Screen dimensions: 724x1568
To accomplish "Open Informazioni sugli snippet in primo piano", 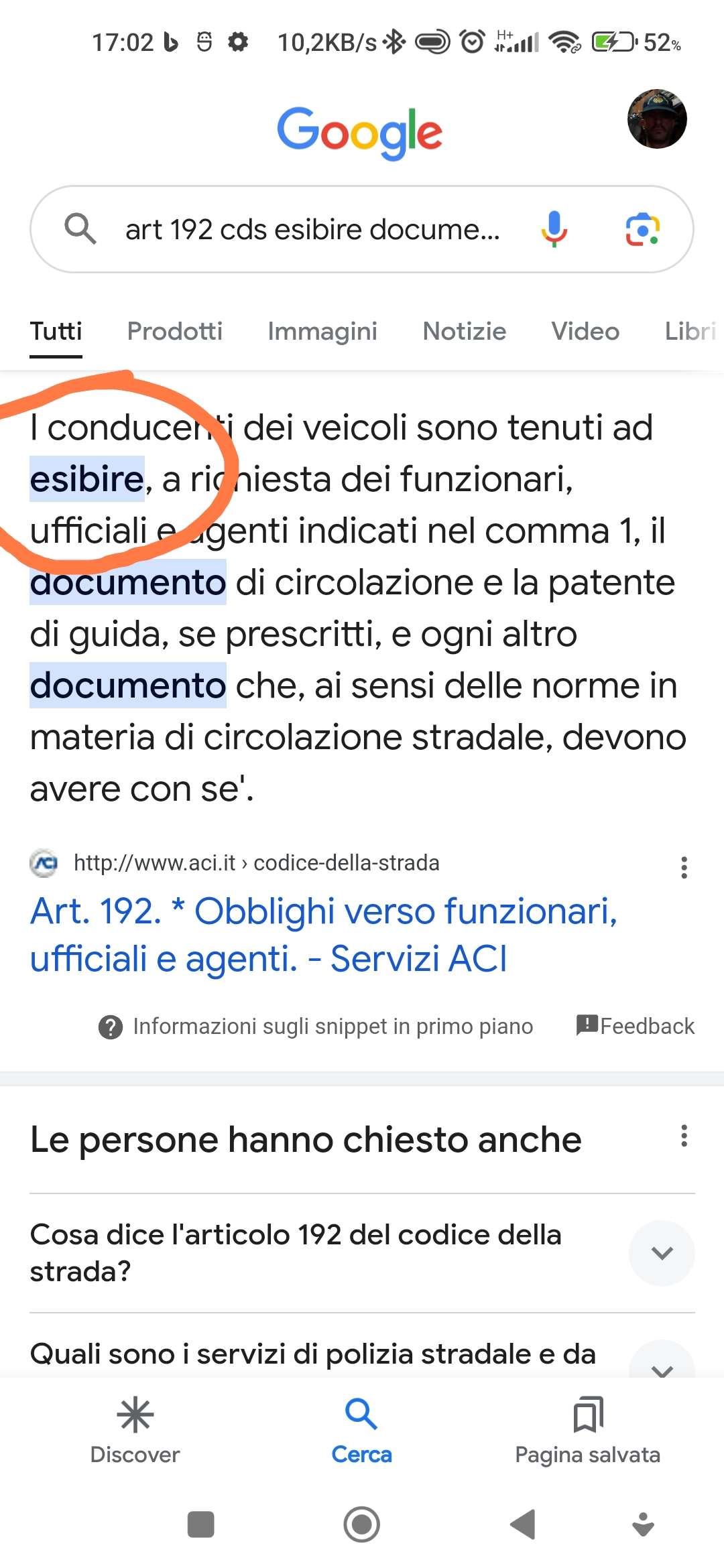I will tap(316, 1026).
